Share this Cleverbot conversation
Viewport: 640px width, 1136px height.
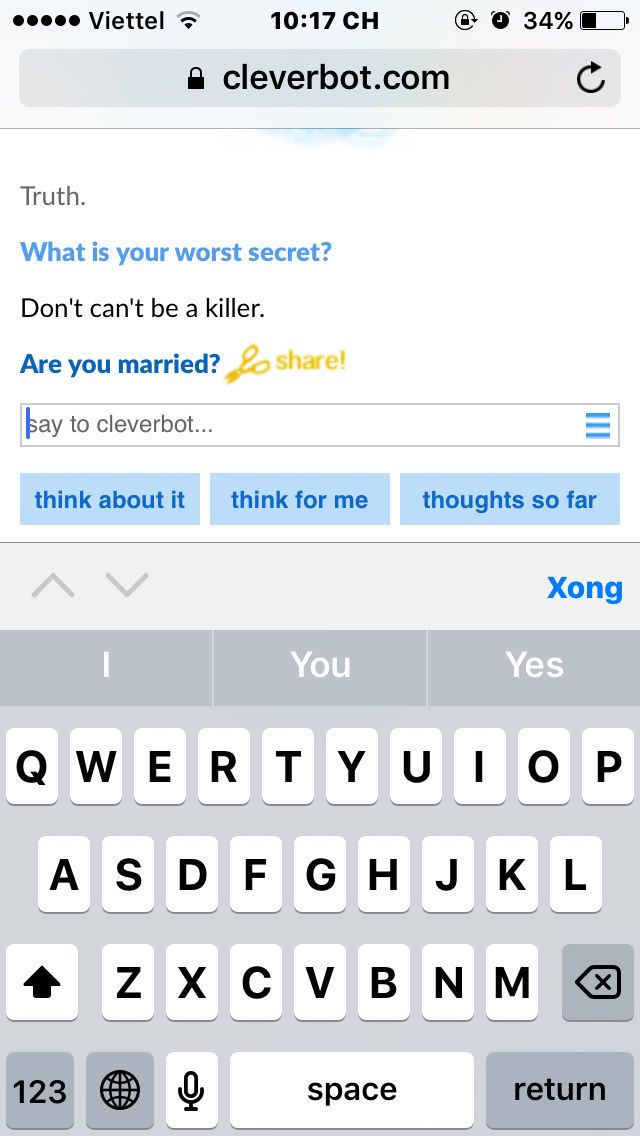[x=285, y=364]
